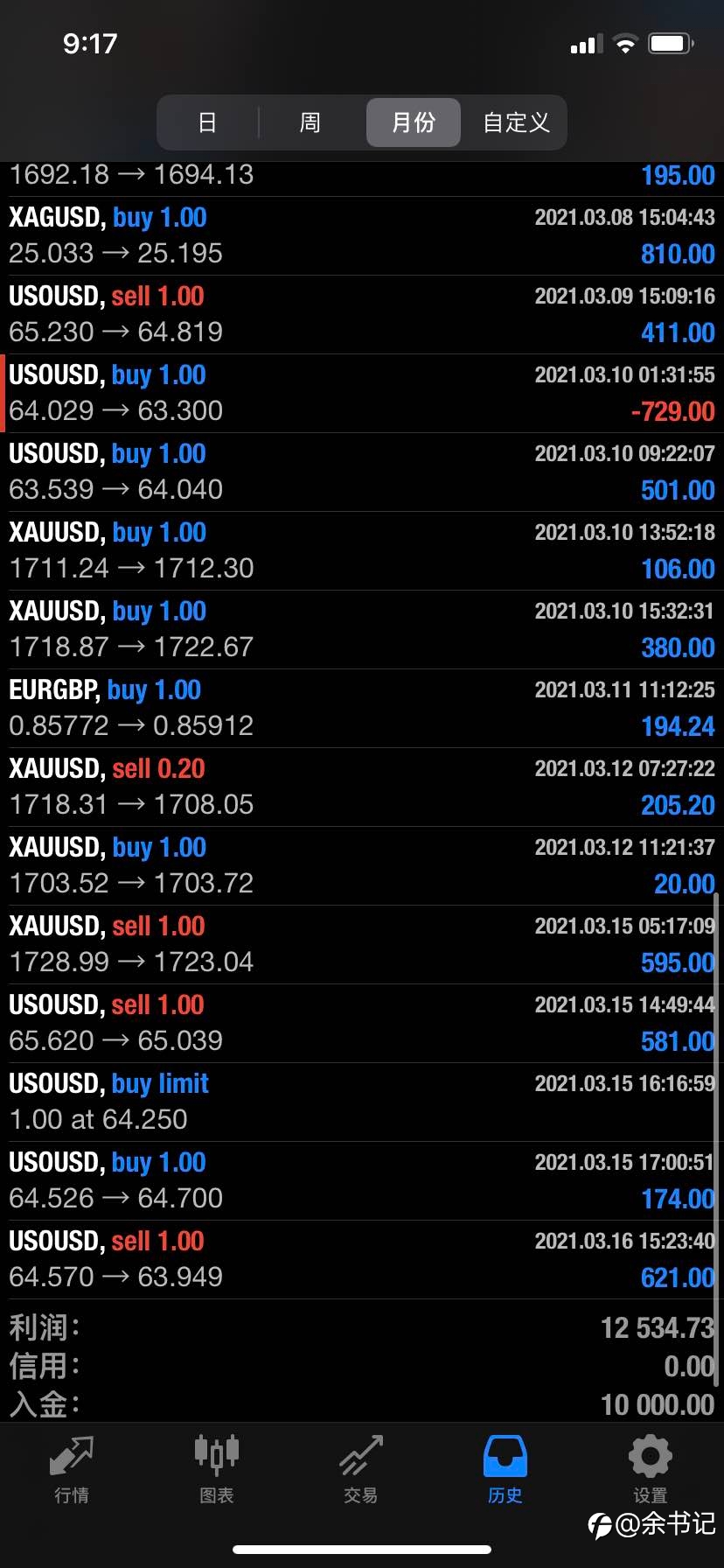The image size is (724, 1568).
Task: Open the EURGBP buy 1.00 trade
Action: [x=362, y=709]
